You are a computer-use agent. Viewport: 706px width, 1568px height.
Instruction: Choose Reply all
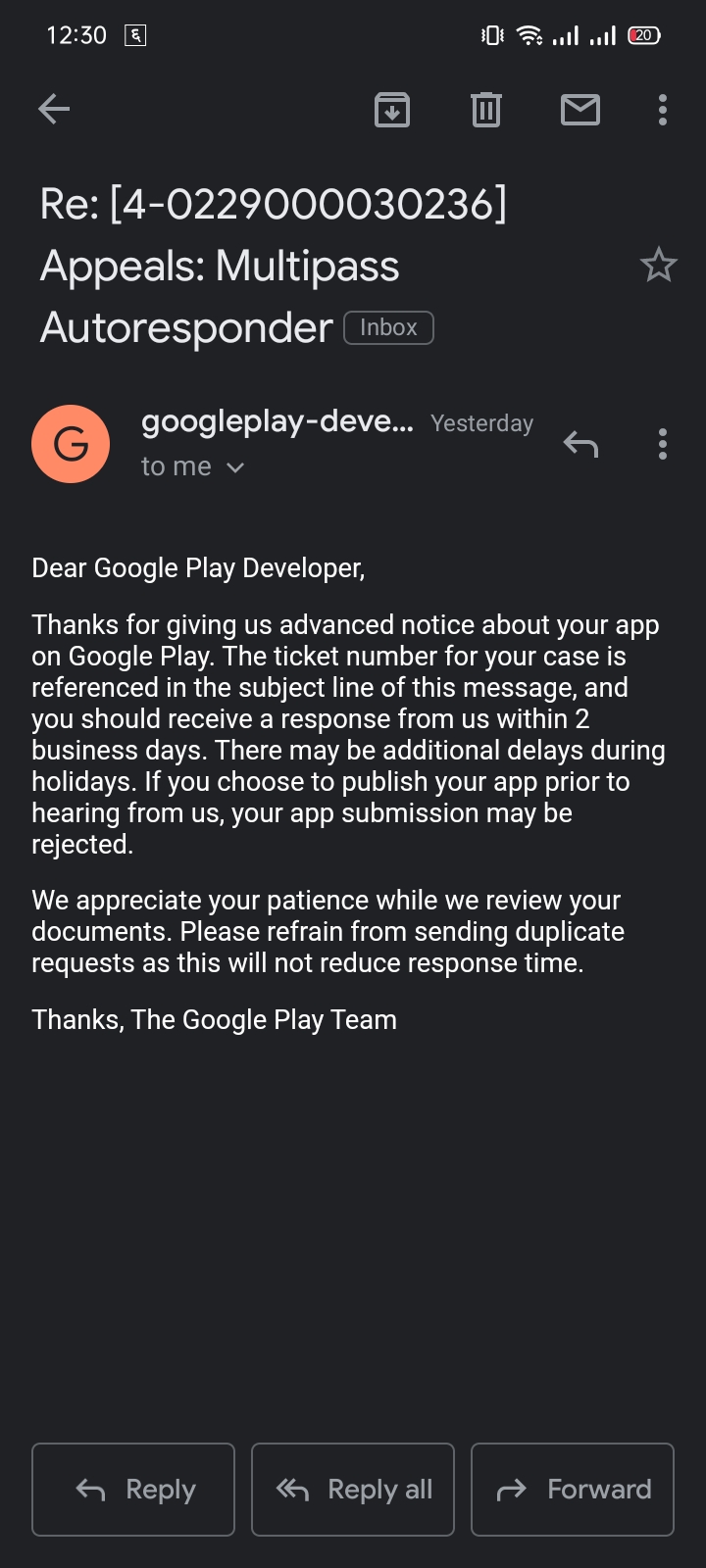[353, 1490]
